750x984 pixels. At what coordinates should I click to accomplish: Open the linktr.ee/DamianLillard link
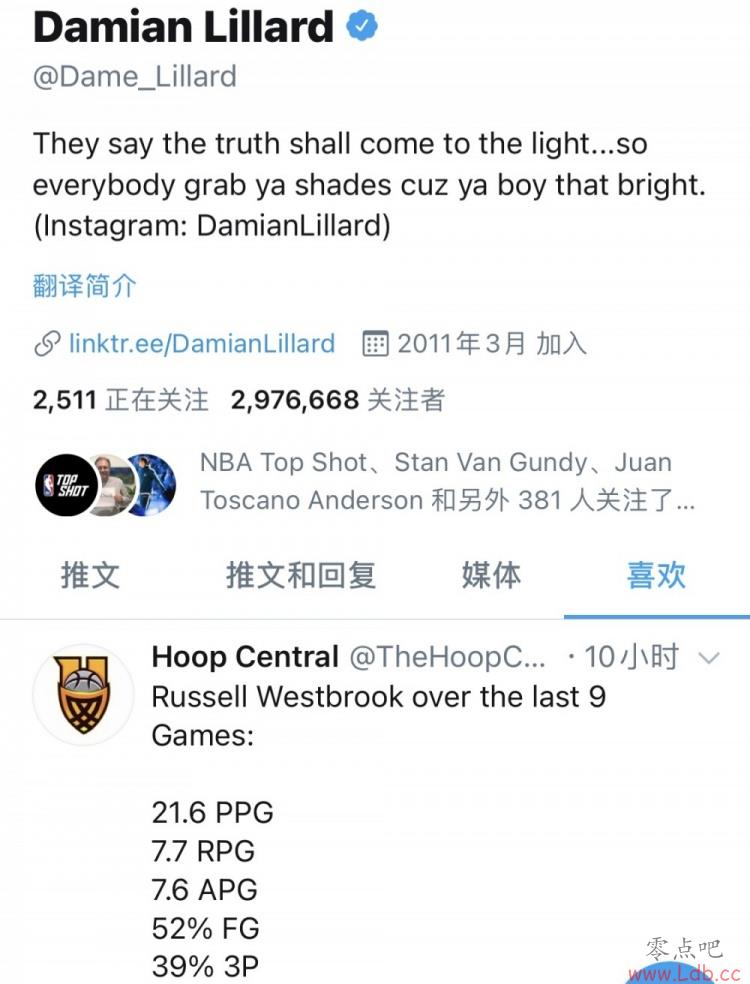tap(201, 344)
